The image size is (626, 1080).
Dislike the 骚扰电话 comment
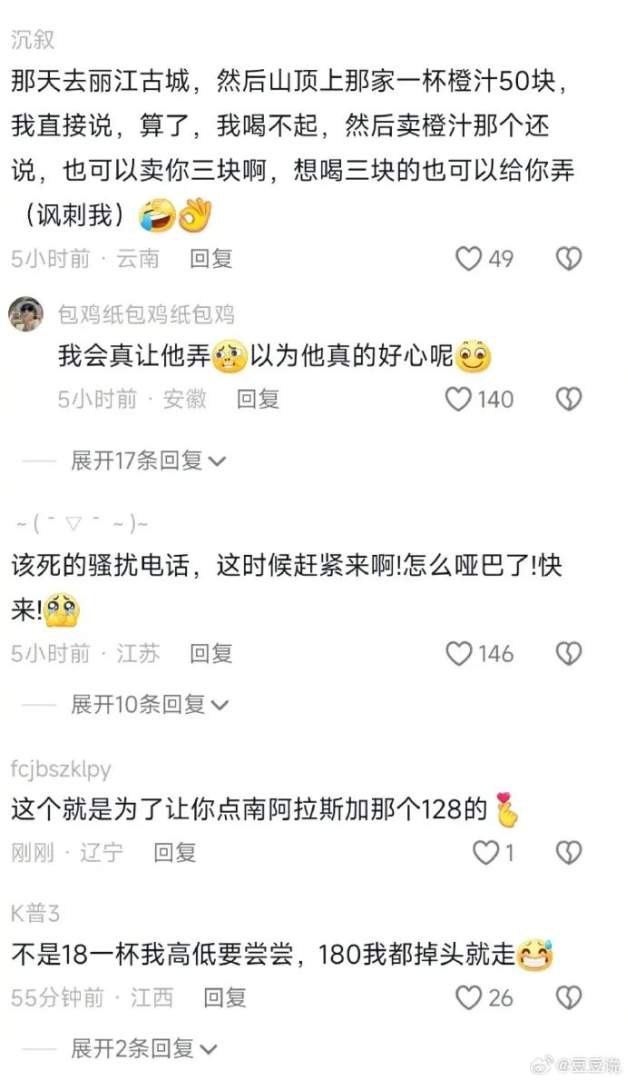click(568, 654)
